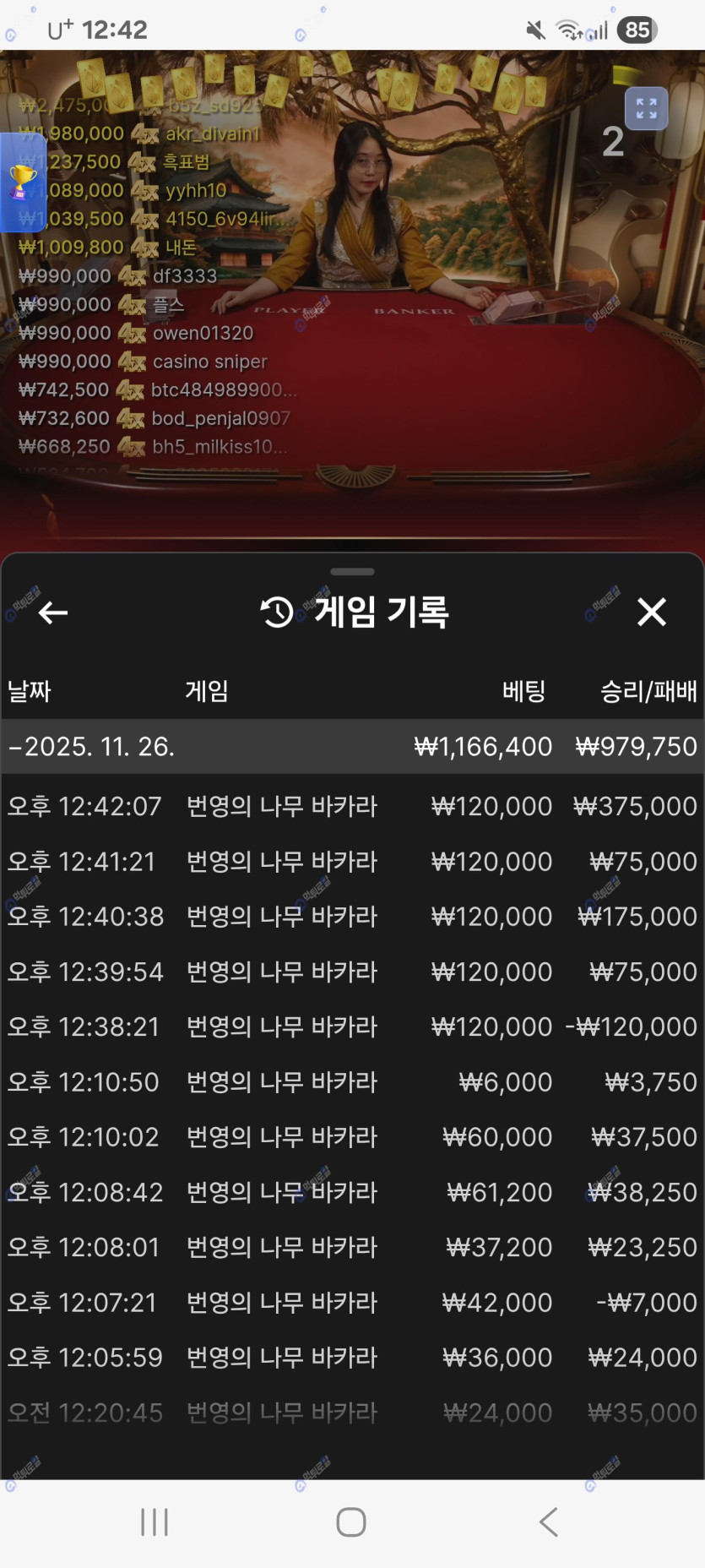Open the 오후 12:41:21 game record
The image size is (705, 1568).
351,862
